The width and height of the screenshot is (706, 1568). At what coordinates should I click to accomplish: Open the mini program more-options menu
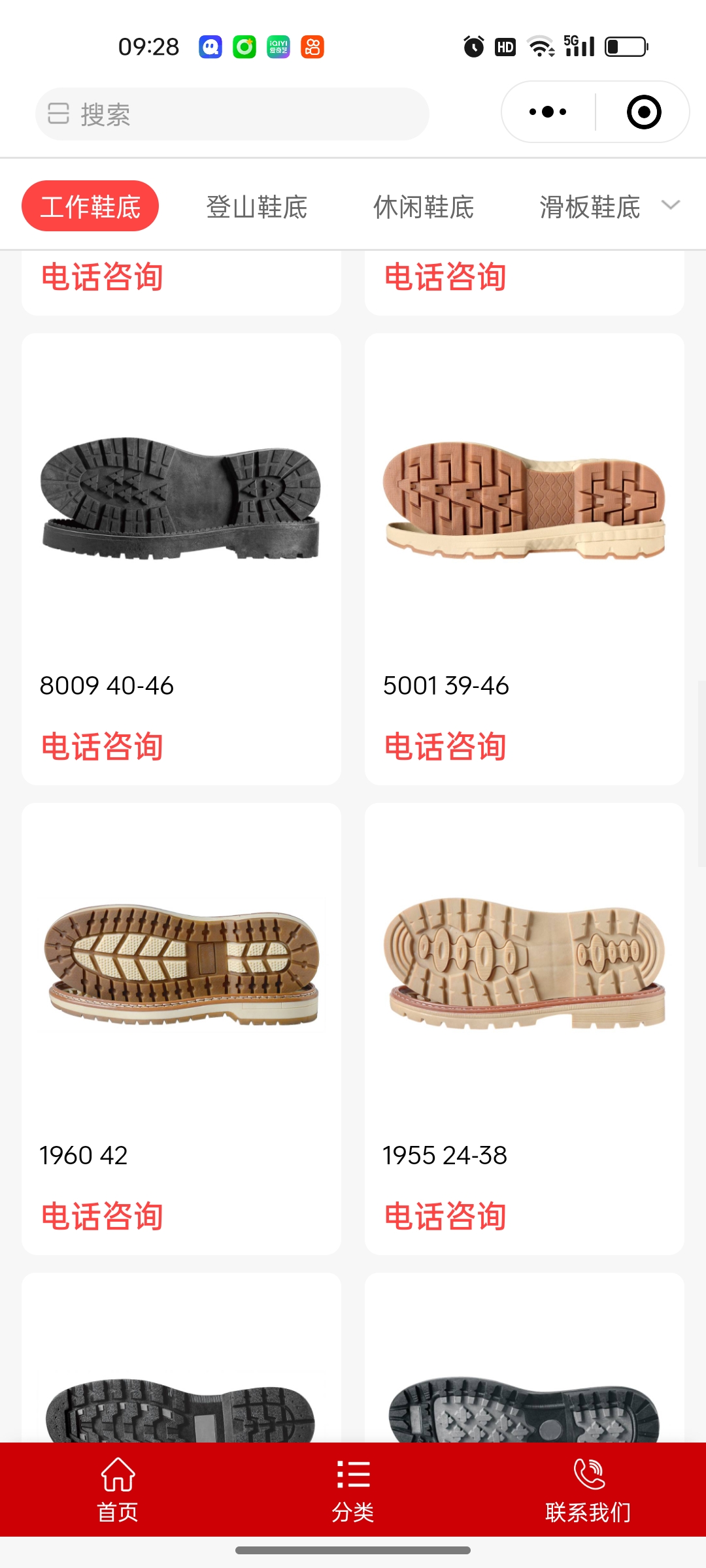(548, 112)
